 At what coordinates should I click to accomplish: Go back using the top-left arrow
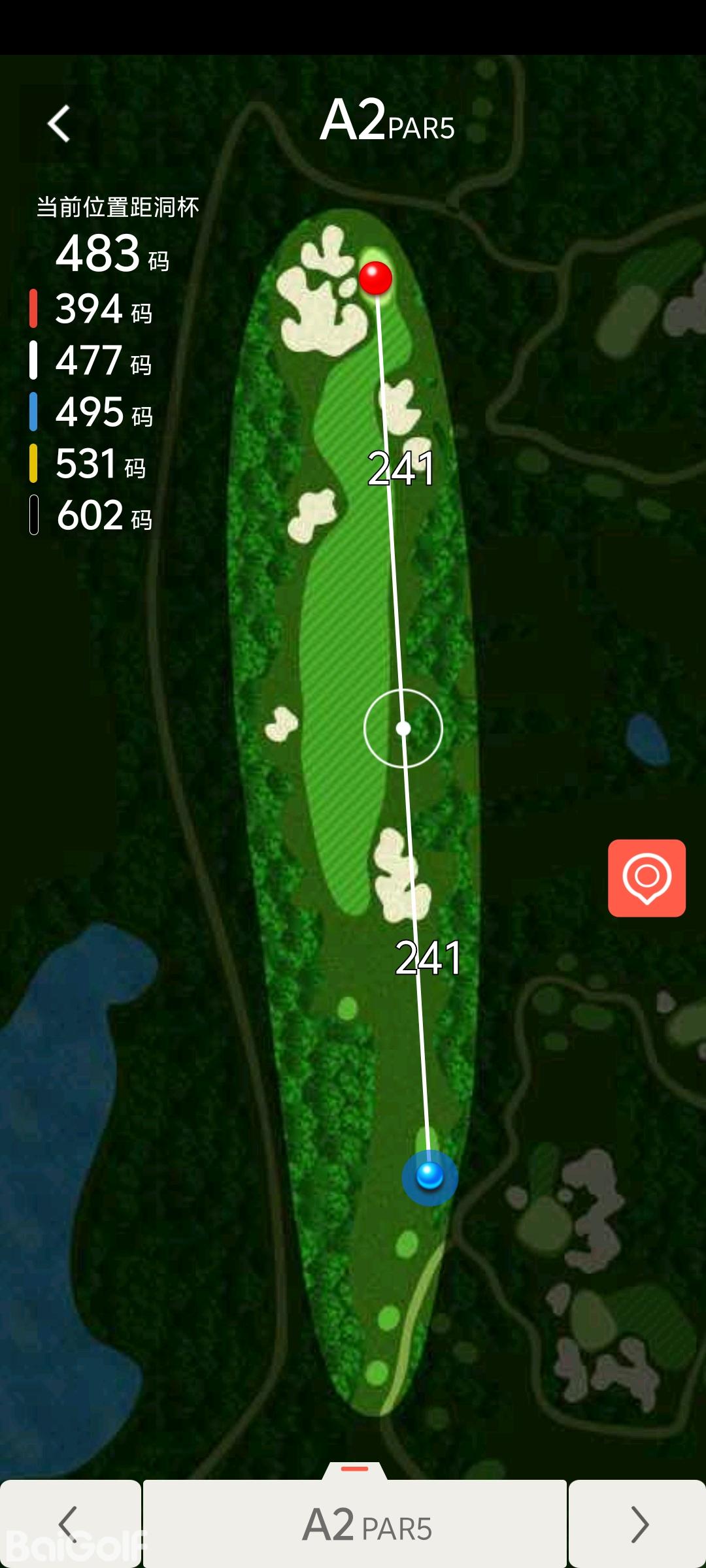[x=59, y=123]
